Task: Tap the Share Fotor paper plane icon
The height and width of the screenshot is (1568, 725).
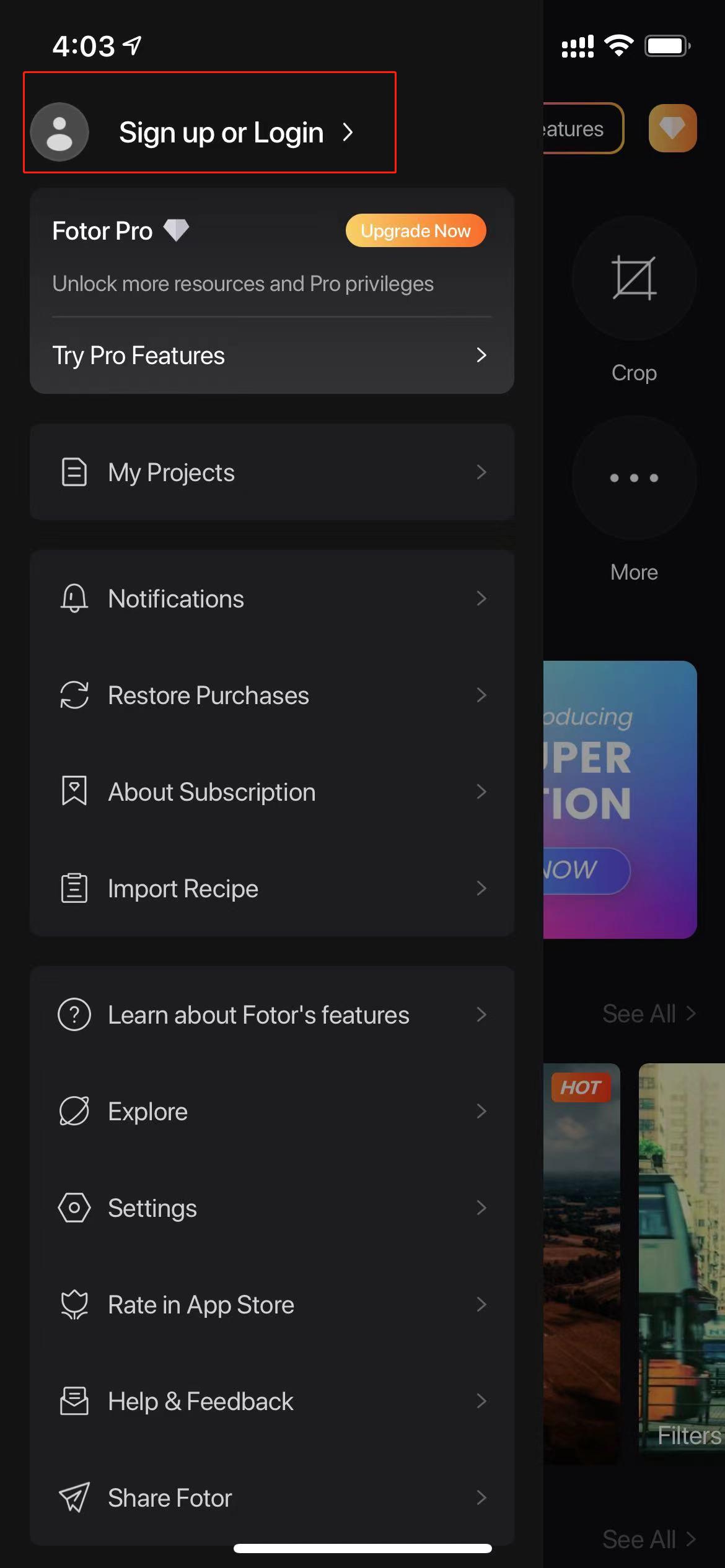Action: click(73, 1497)
